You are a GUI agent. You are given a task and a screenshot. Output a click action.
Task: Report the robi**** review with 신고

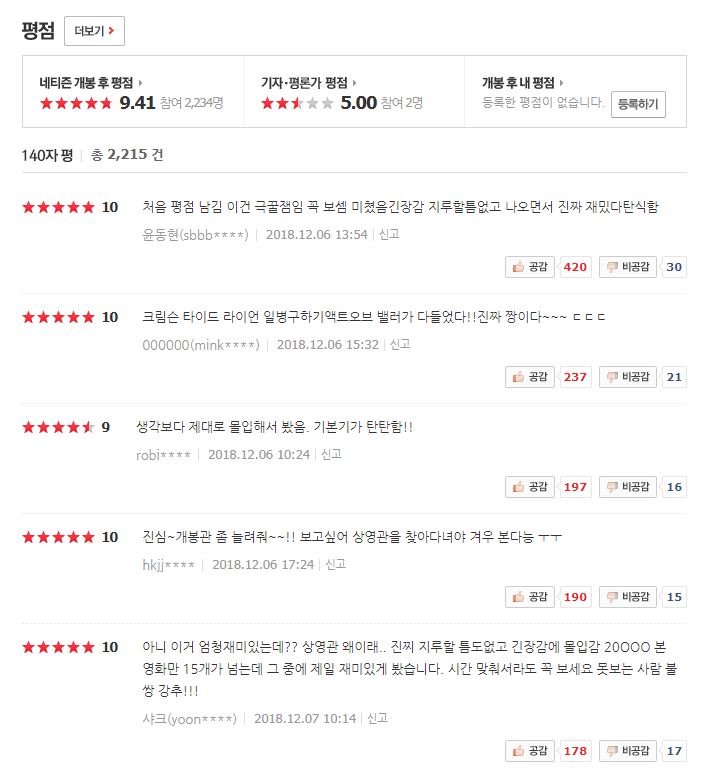coord(331,454)
